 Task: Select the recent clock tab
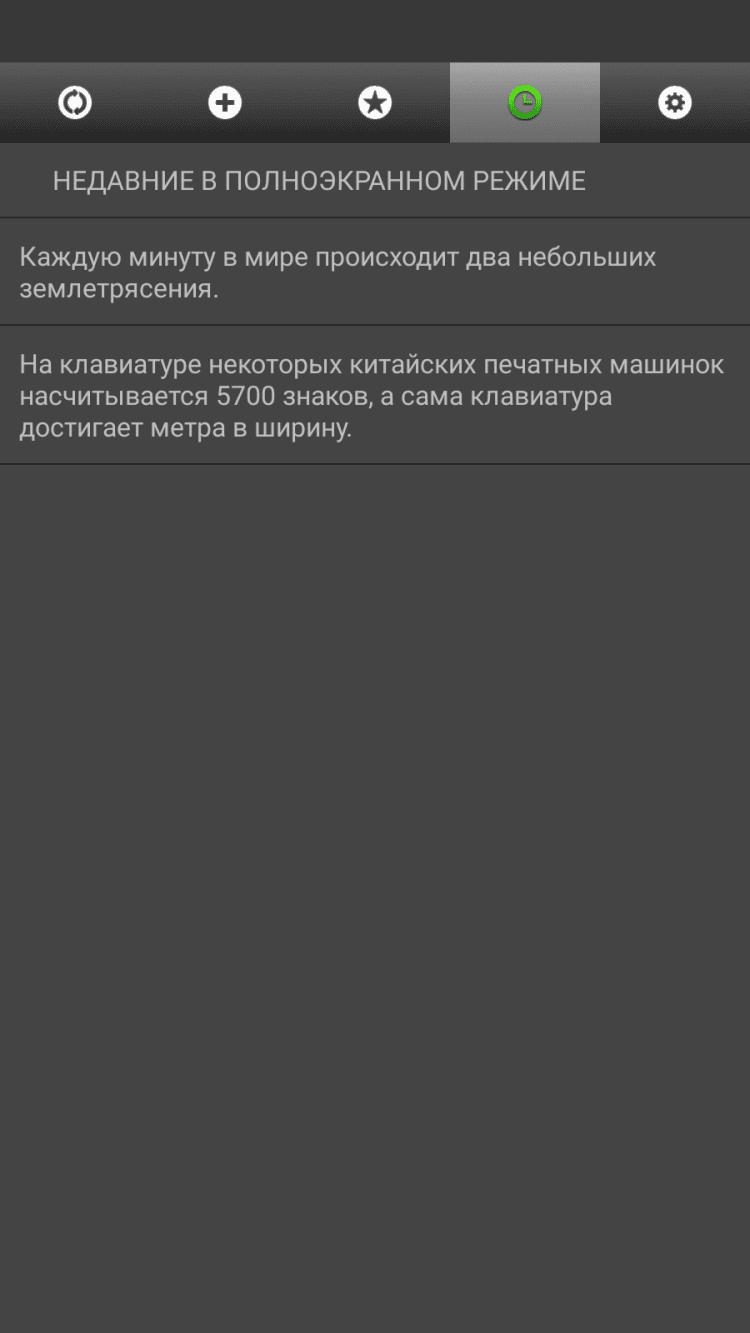coord(525,102)
